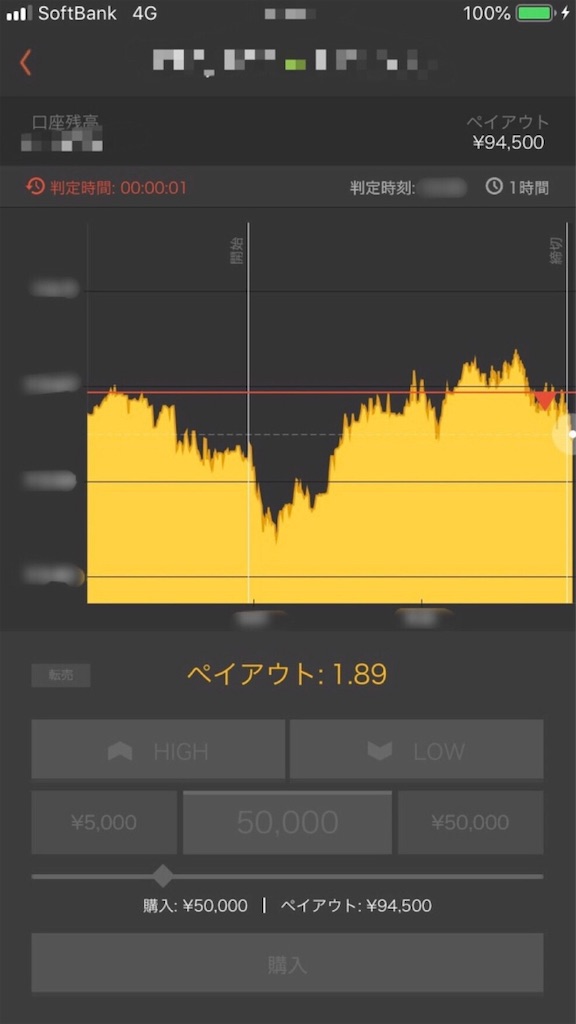Select the HIGH option
576x1024 pixels.
click(158, 749)
